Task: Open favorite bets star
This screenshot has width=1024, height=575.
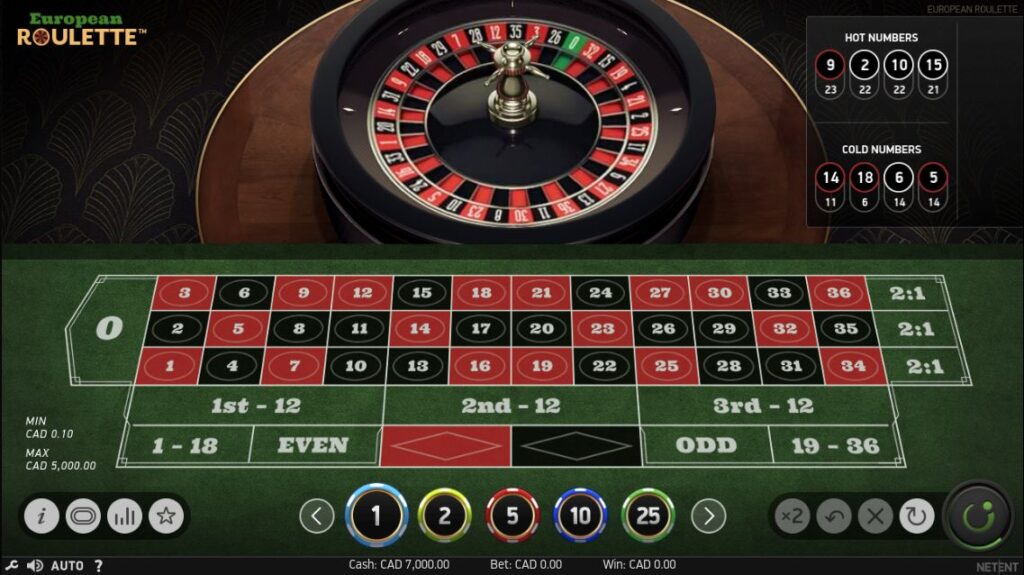Action: click(166, 516)
